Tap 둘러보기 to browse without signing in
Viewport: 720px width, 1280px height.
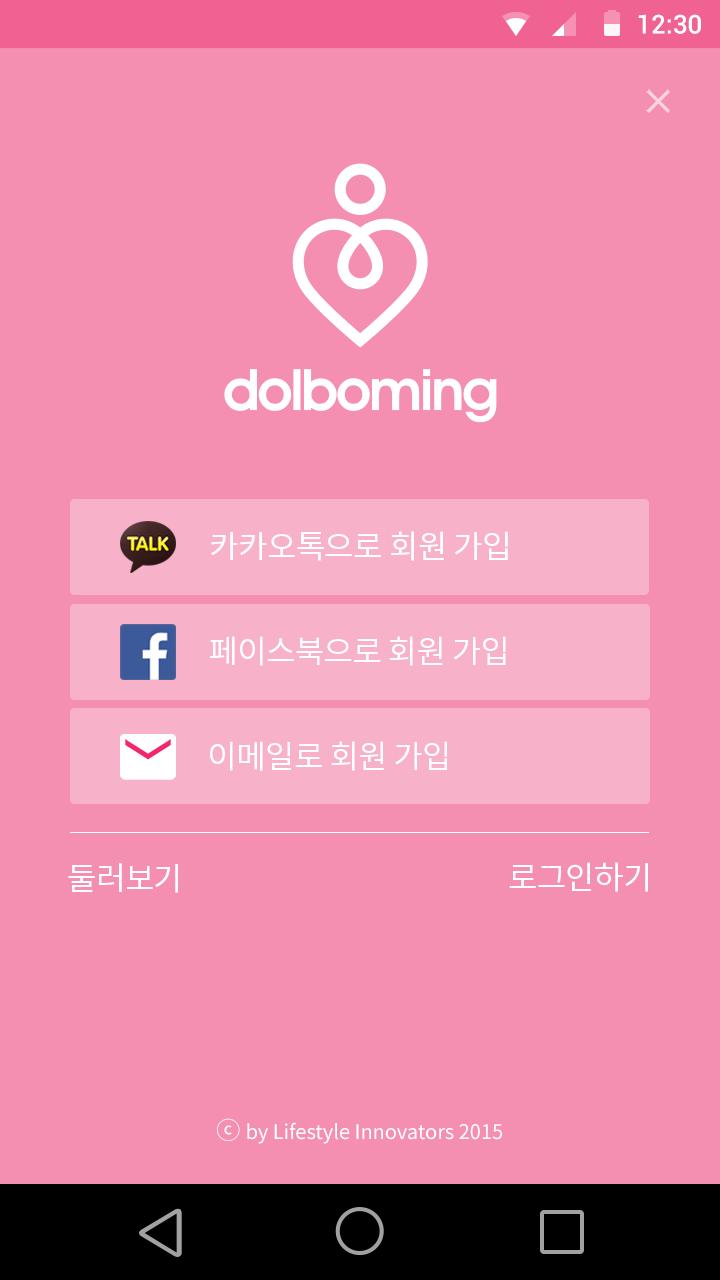coord(124,877)
